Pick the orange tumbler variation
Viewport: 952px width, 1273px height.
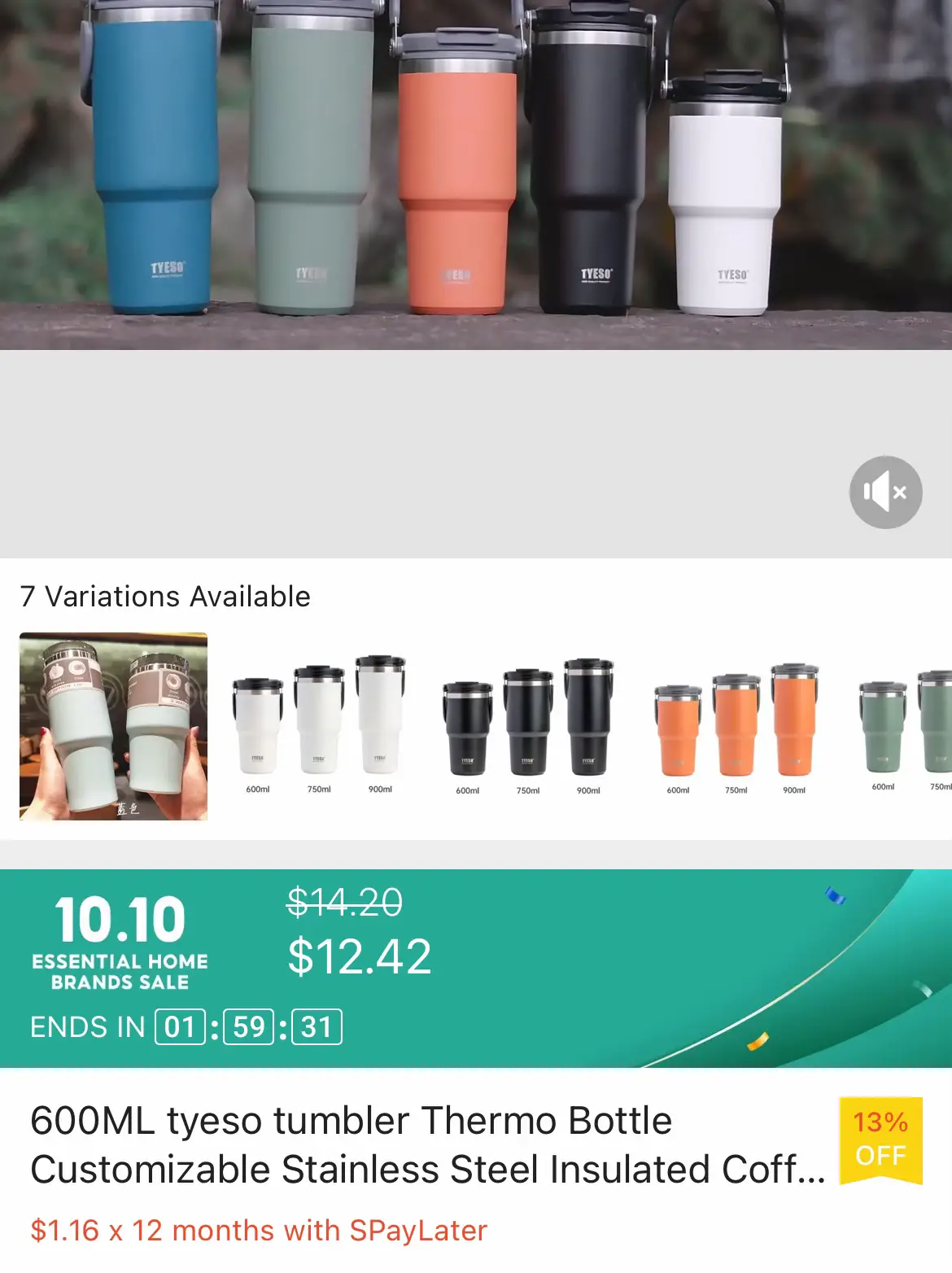739,724
